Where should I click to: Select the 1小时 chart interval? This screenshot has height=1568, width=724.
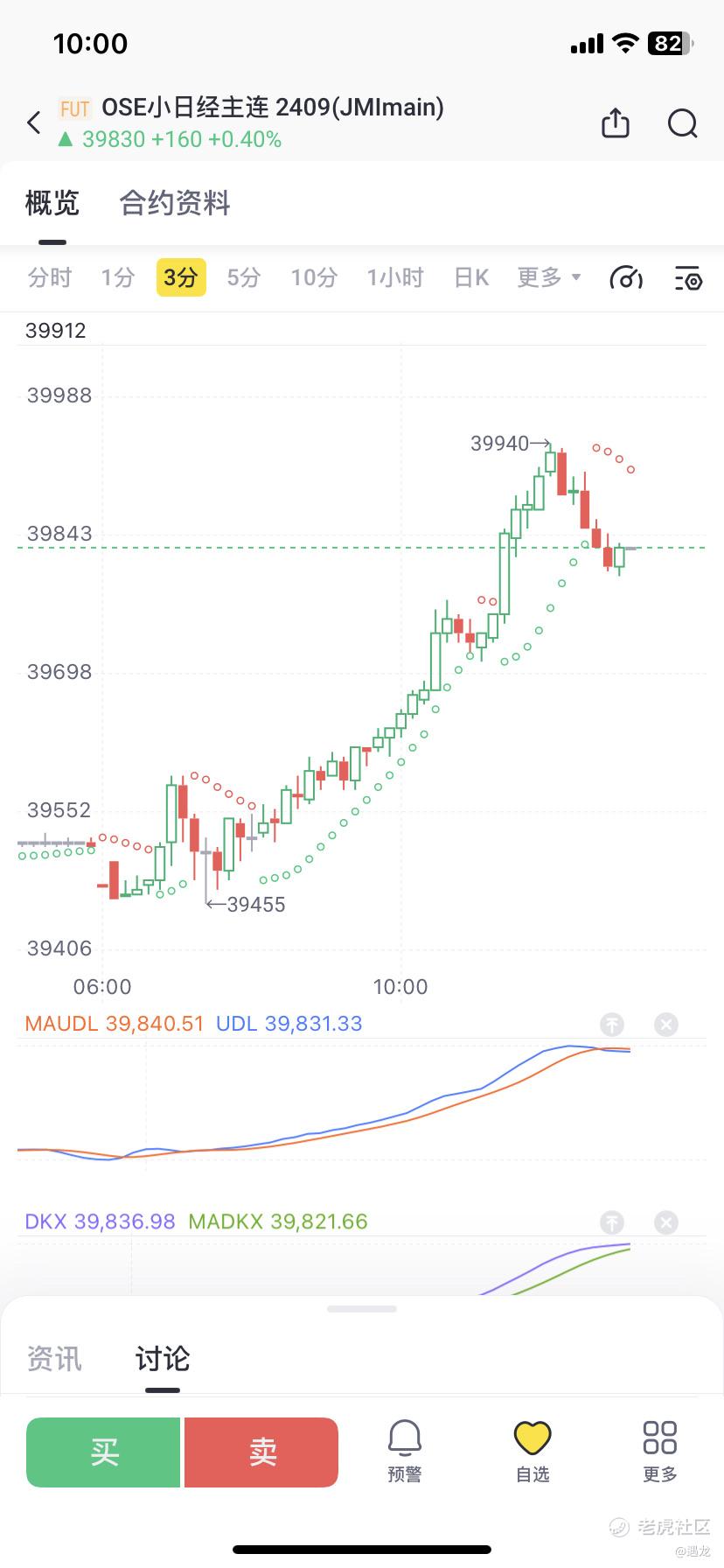395,277
